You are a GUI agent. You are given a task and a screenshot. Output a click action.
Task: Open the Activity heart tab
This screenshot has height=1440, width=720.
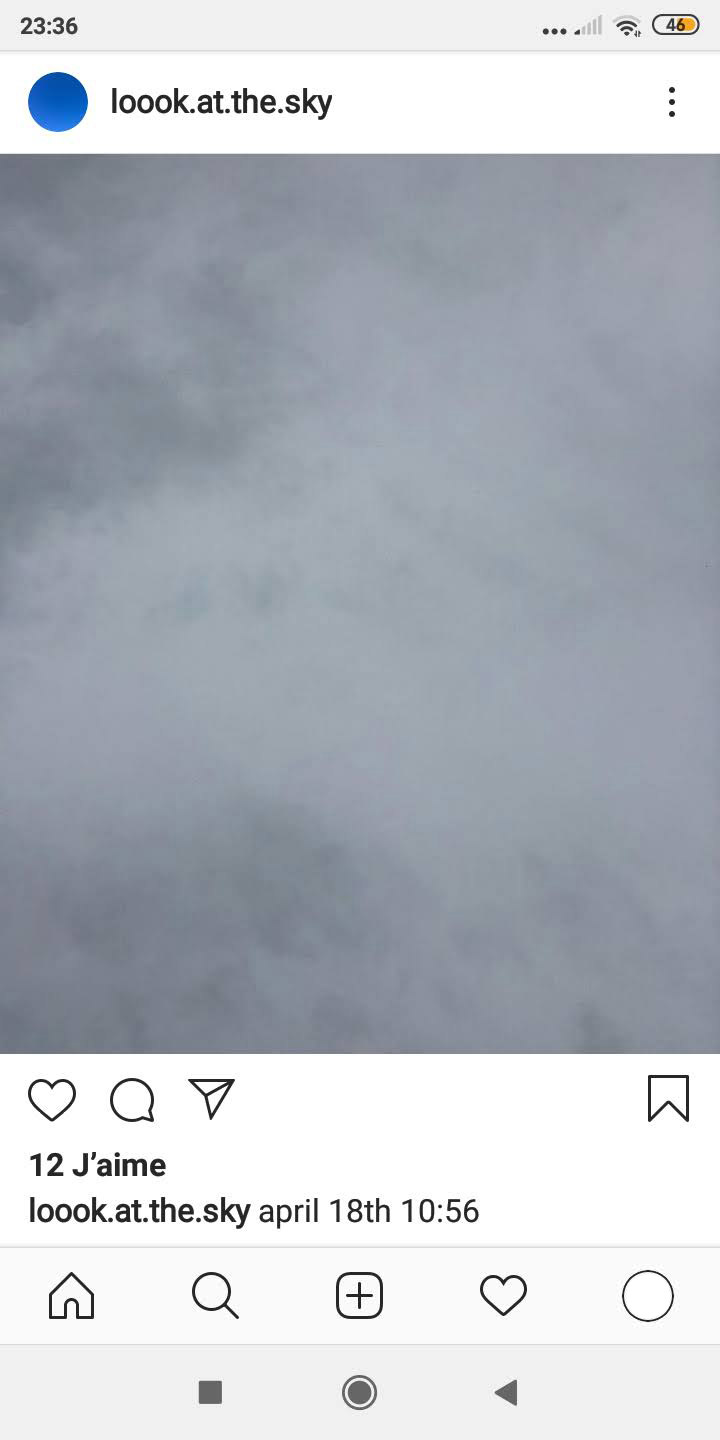coord(503,1296)
